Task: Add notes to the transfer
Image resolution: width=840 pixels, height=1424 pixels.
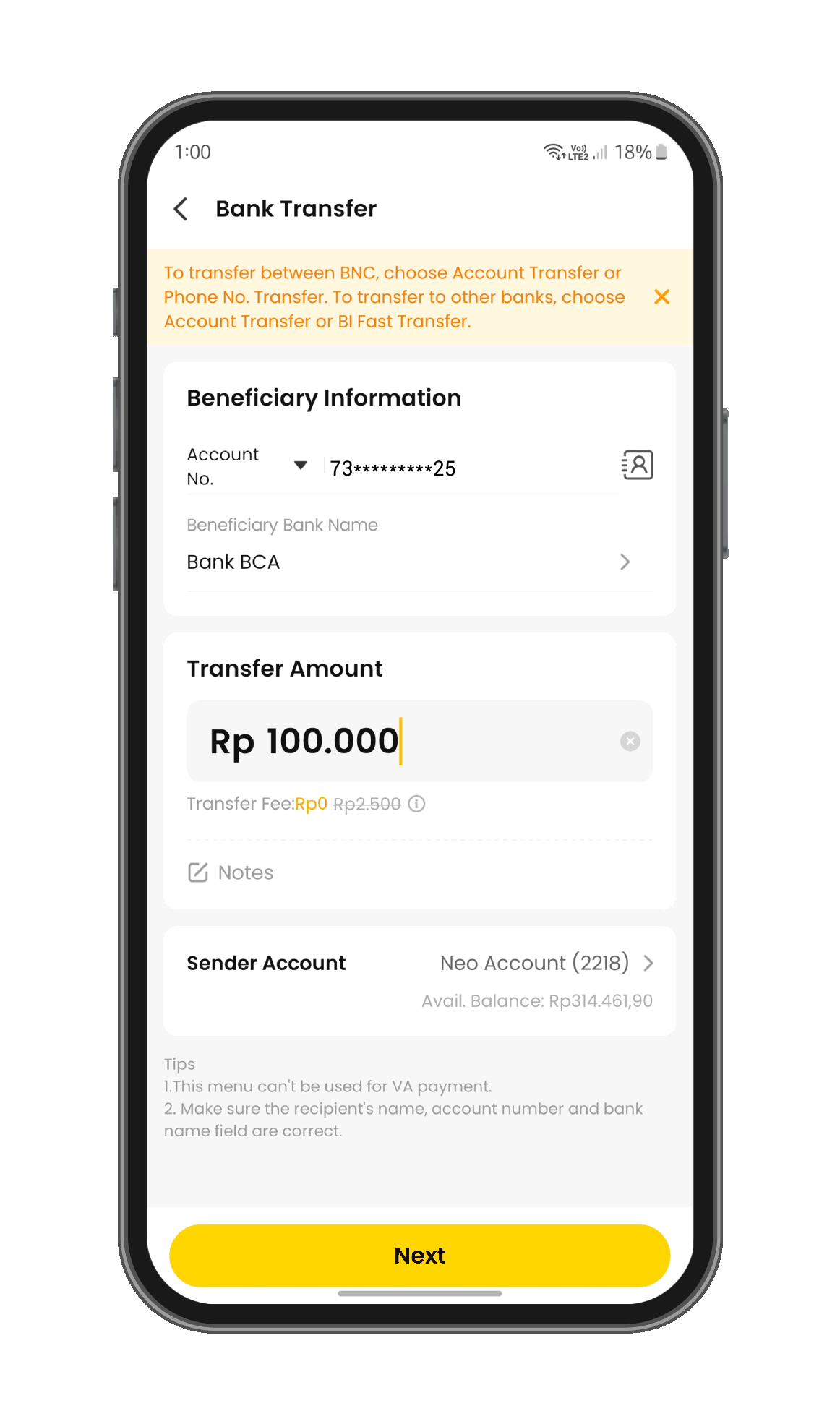Action: [245, 872]
